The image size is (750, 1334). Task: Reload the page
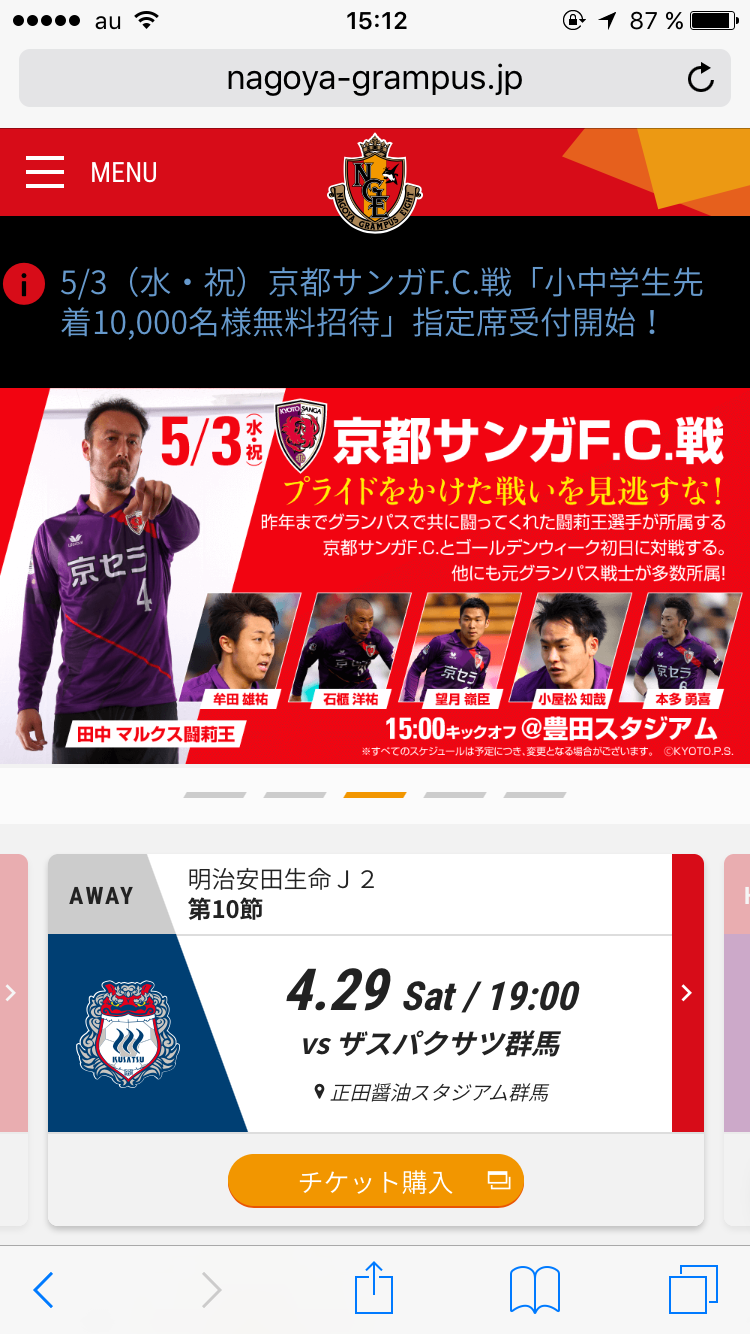click(701, 79)
